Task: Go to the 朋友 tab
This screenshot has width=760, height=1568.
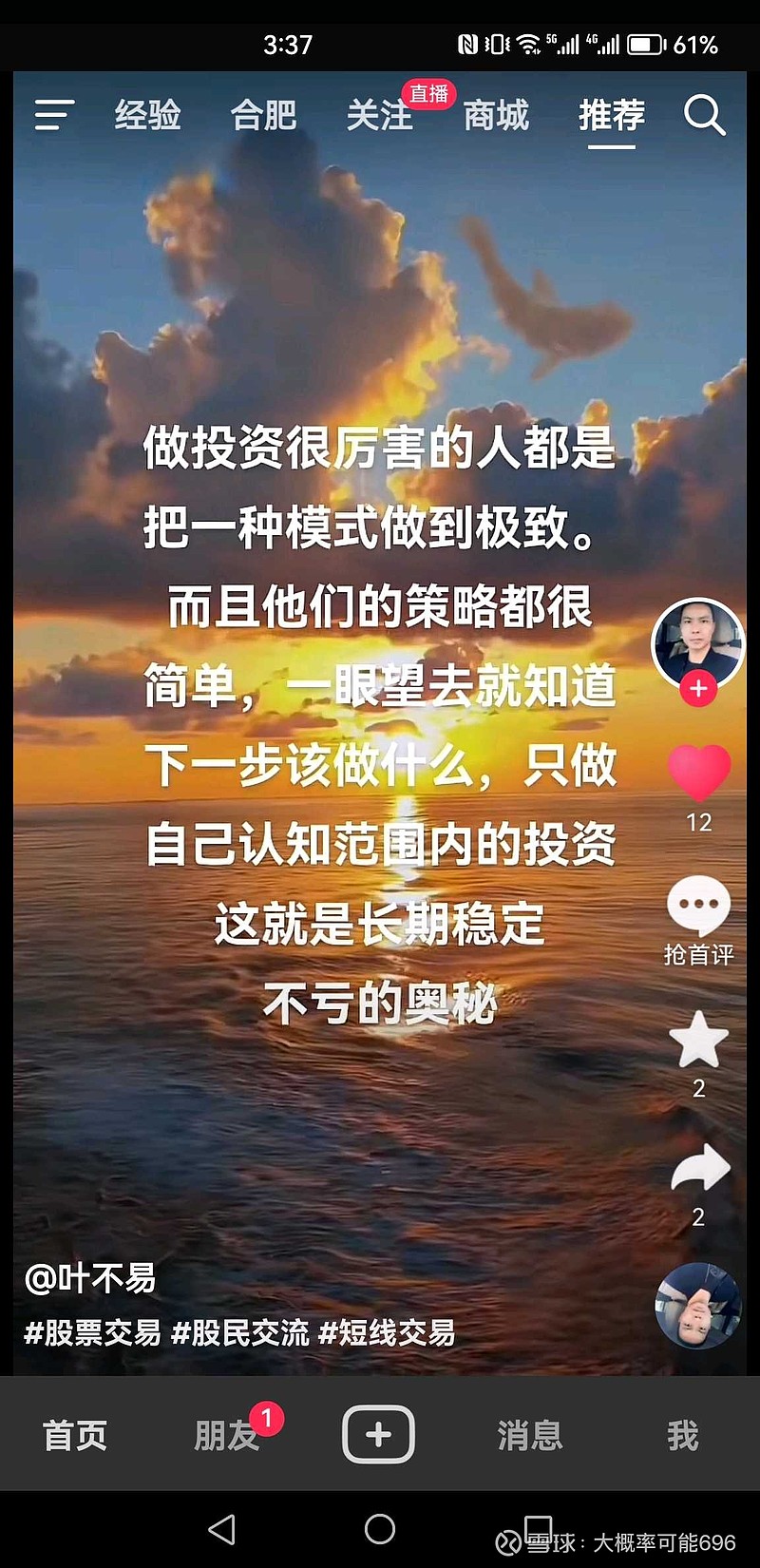Action: point(227,1435)
